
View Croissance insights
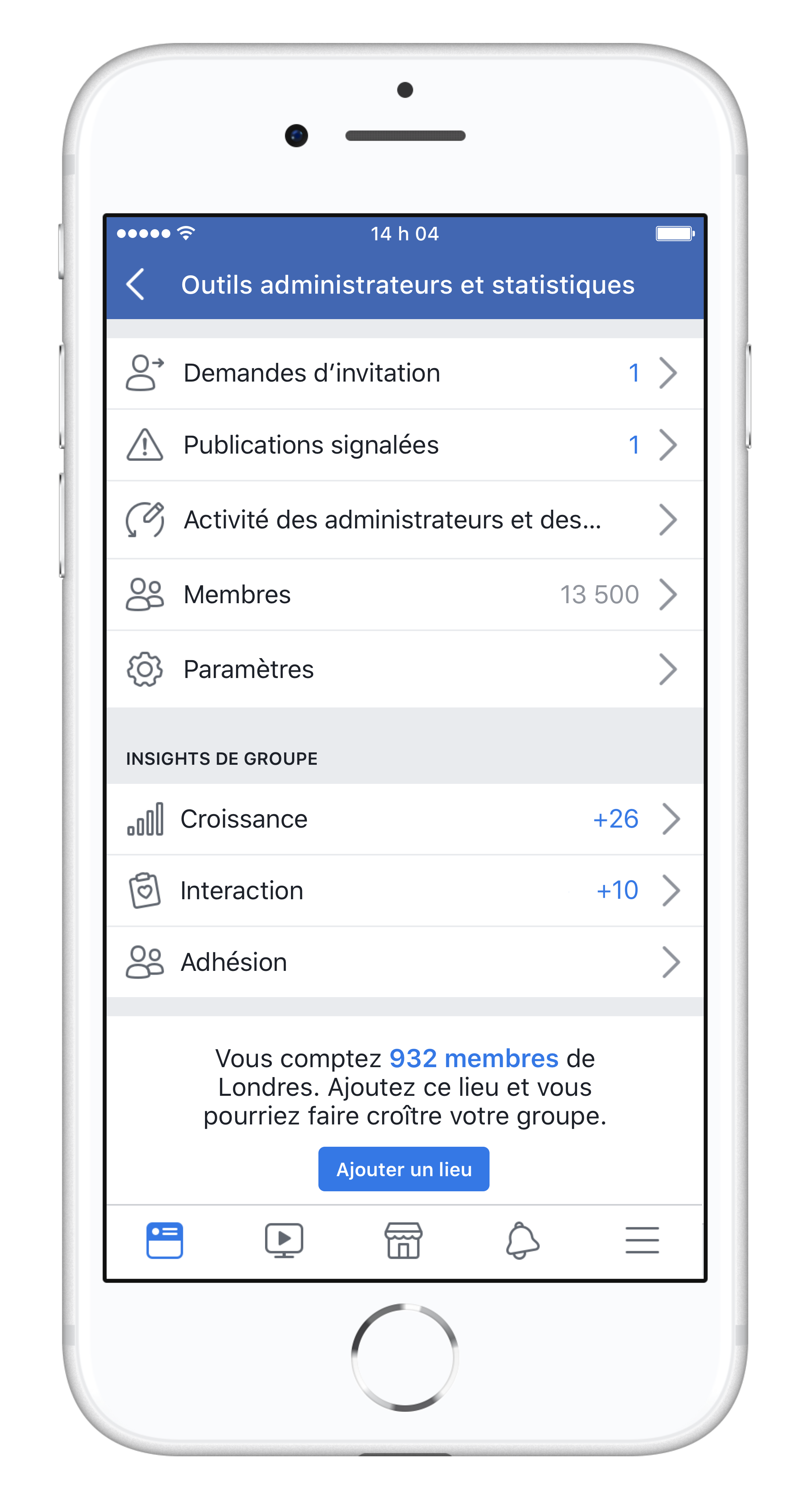[x=404, y=819]
